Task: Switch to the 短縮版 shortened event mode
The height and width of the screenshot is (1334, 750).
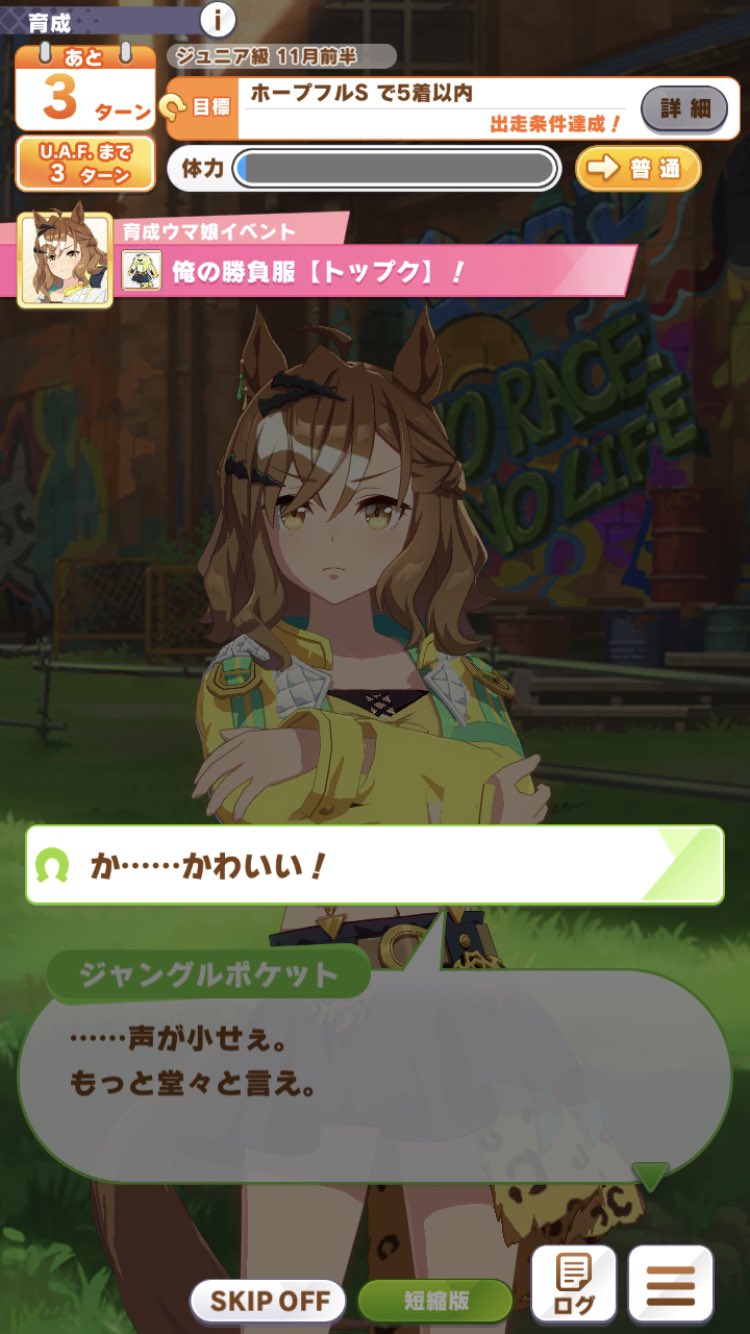Action: [436, 1301]
